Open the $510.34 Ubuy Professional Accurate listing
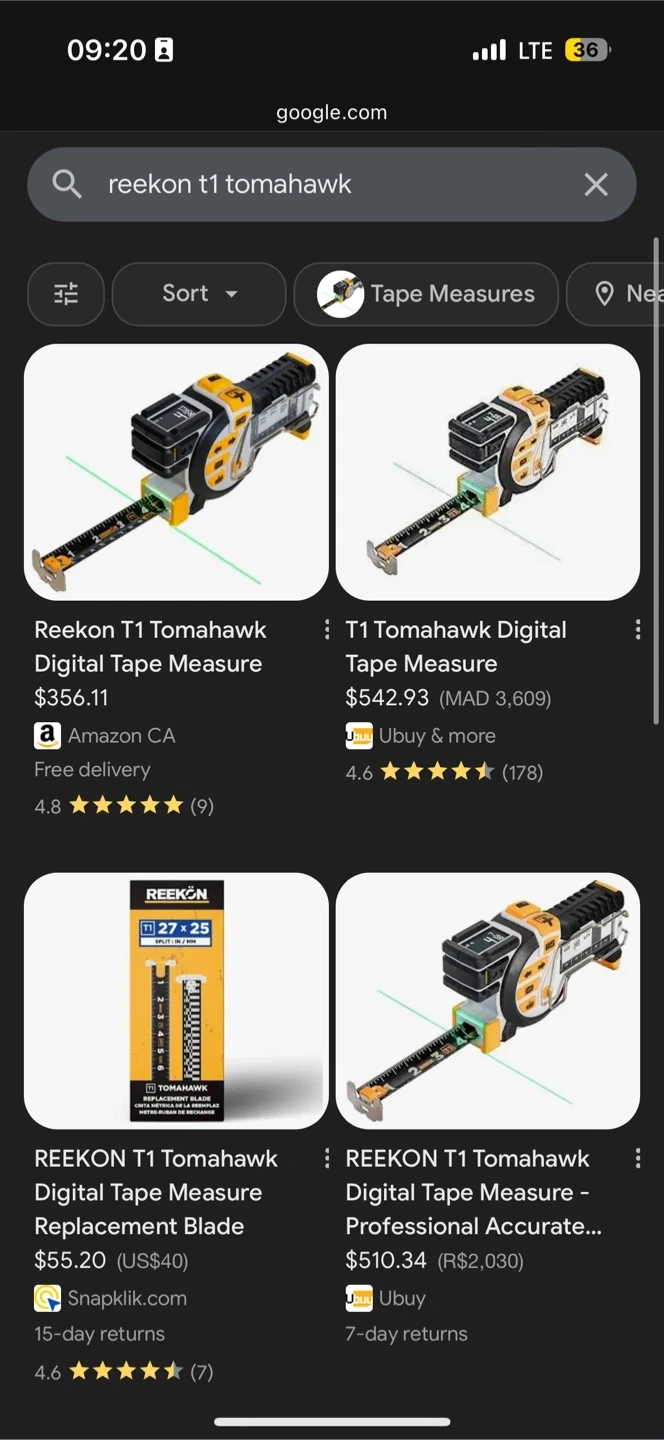664x1440 pixels. point(488,1001)
